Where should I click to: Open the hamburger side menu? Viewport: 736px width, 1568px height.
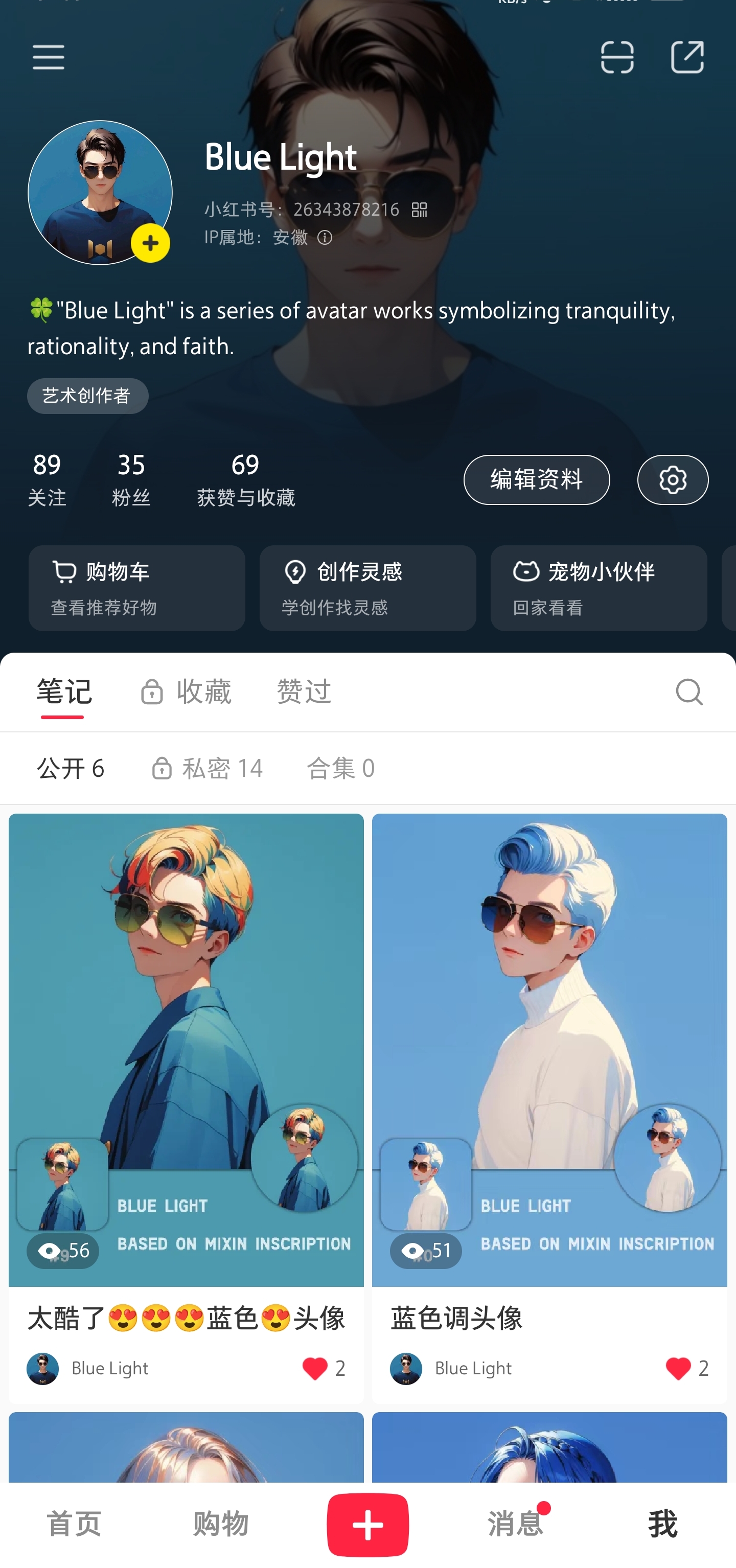pos(48,57)
